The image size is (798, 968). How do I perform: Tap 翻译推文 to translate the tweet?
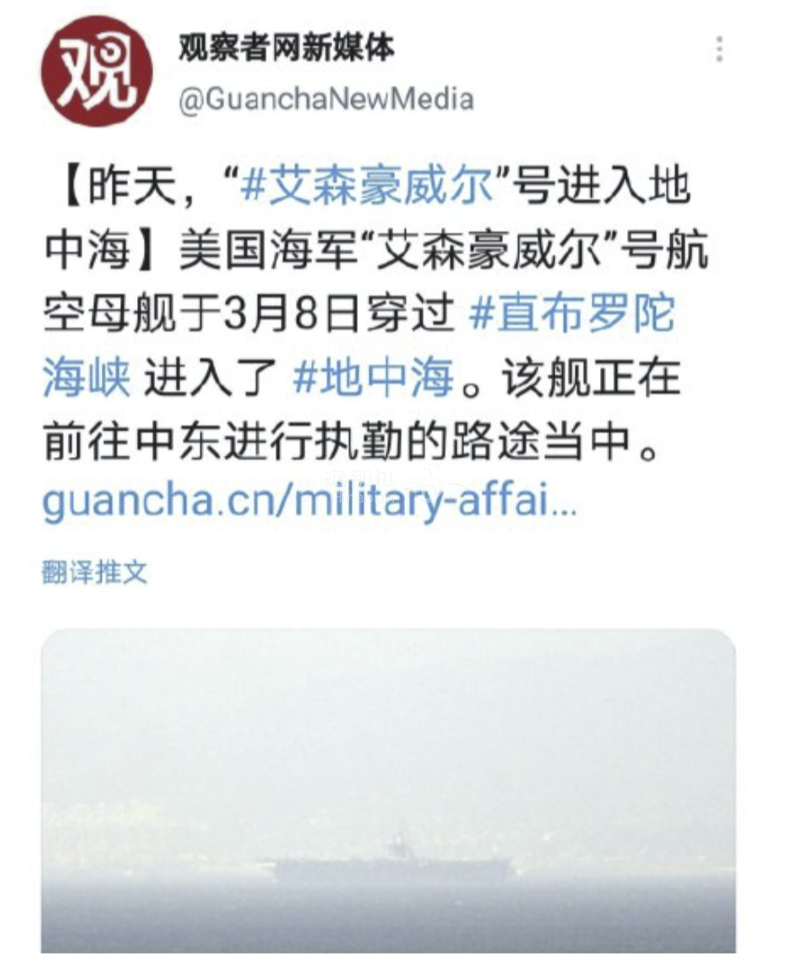[95, 572]
